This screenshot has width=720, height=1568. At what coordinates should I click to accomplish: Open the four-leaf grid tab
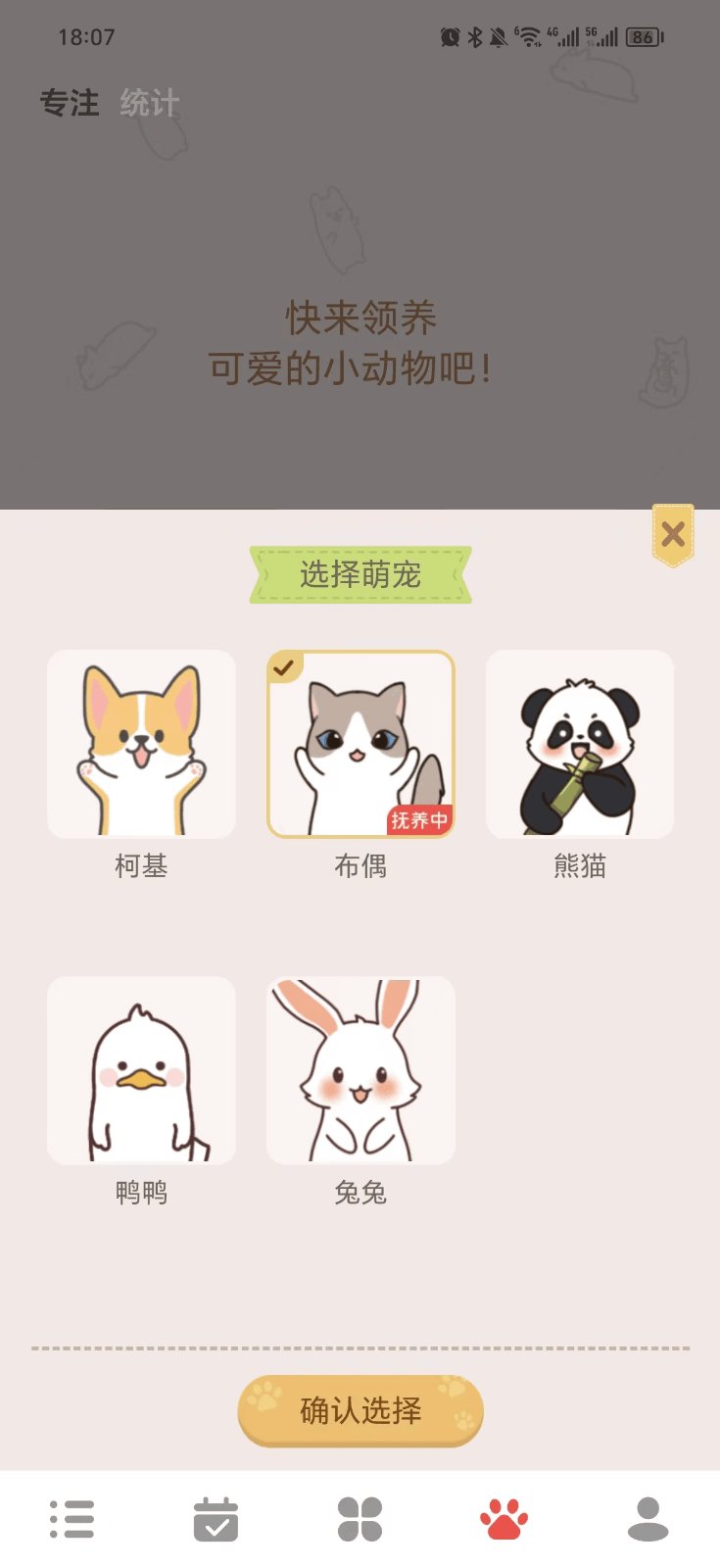tap(360, 1519)
